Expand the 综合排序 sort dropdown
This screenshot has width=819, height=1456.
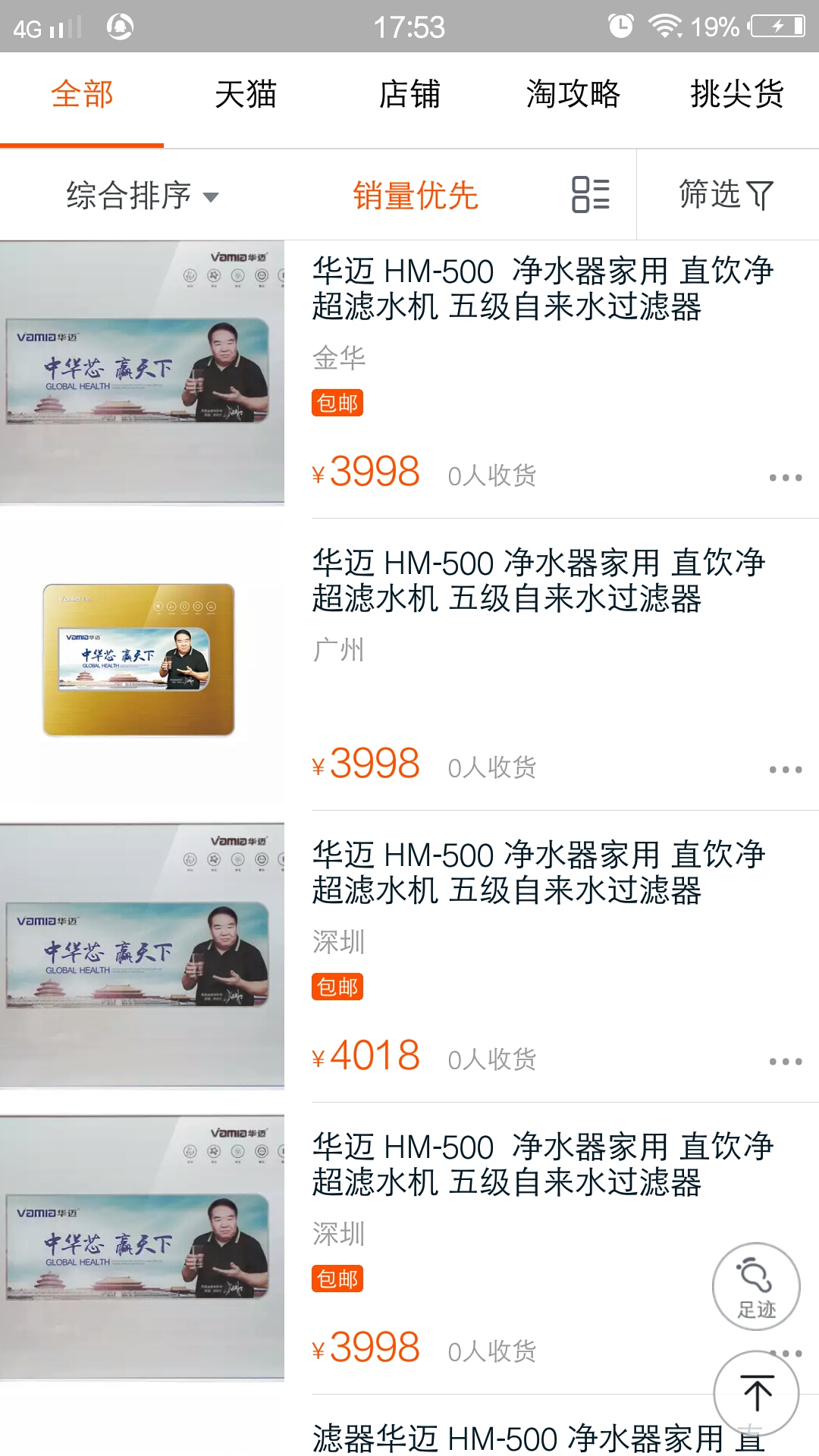coord(143,196)
